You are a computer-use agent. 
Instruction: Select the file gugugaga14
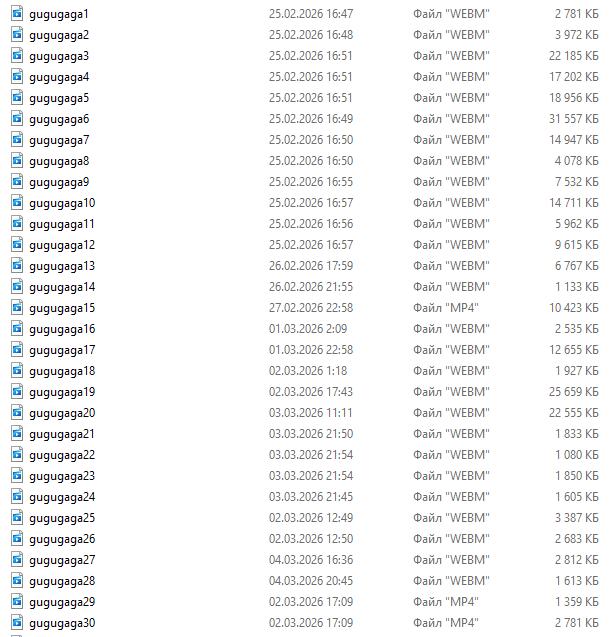pyautogui.click(x=62, y=287)
